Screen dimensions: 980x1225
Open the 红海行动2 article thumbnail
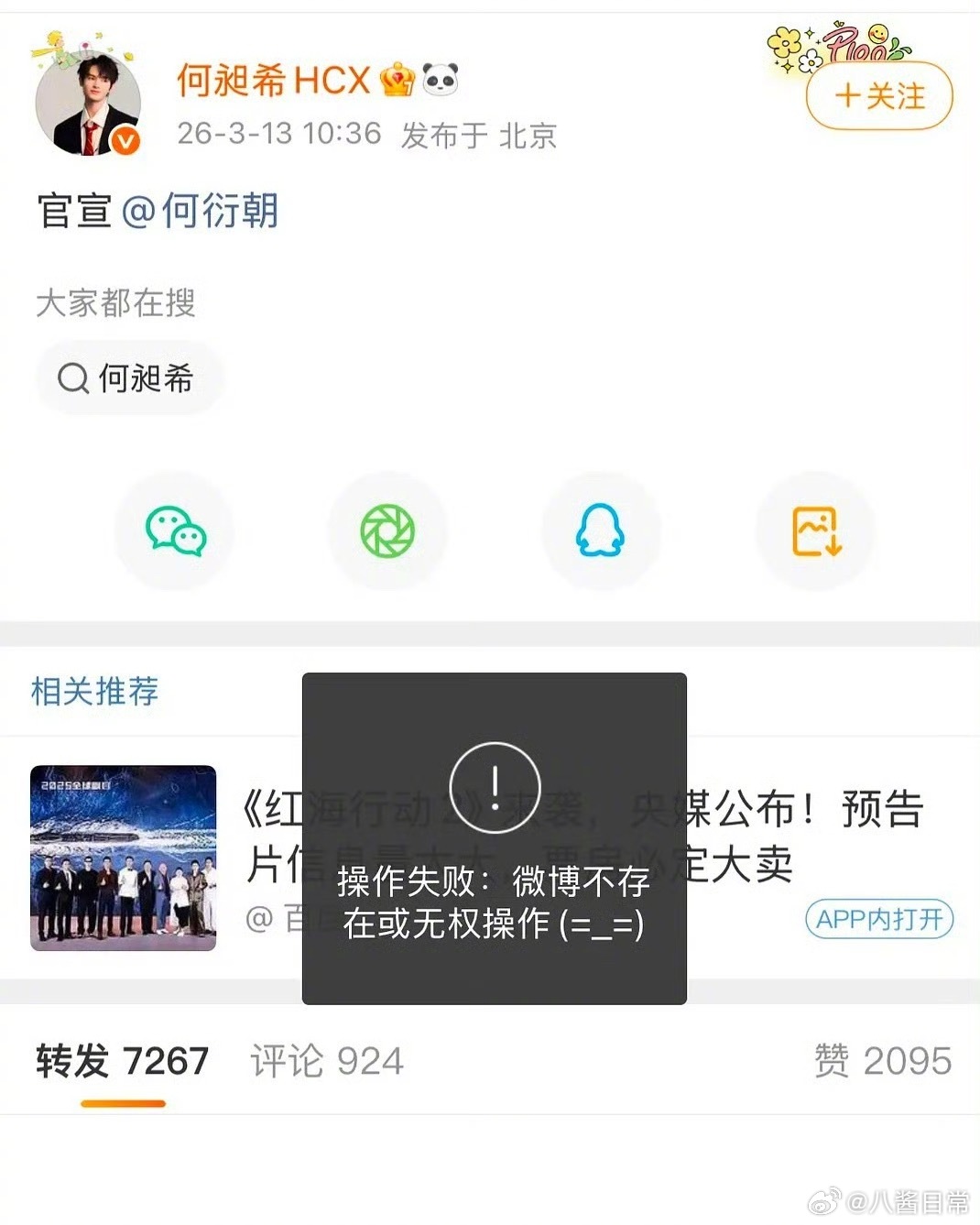point(123,859)
